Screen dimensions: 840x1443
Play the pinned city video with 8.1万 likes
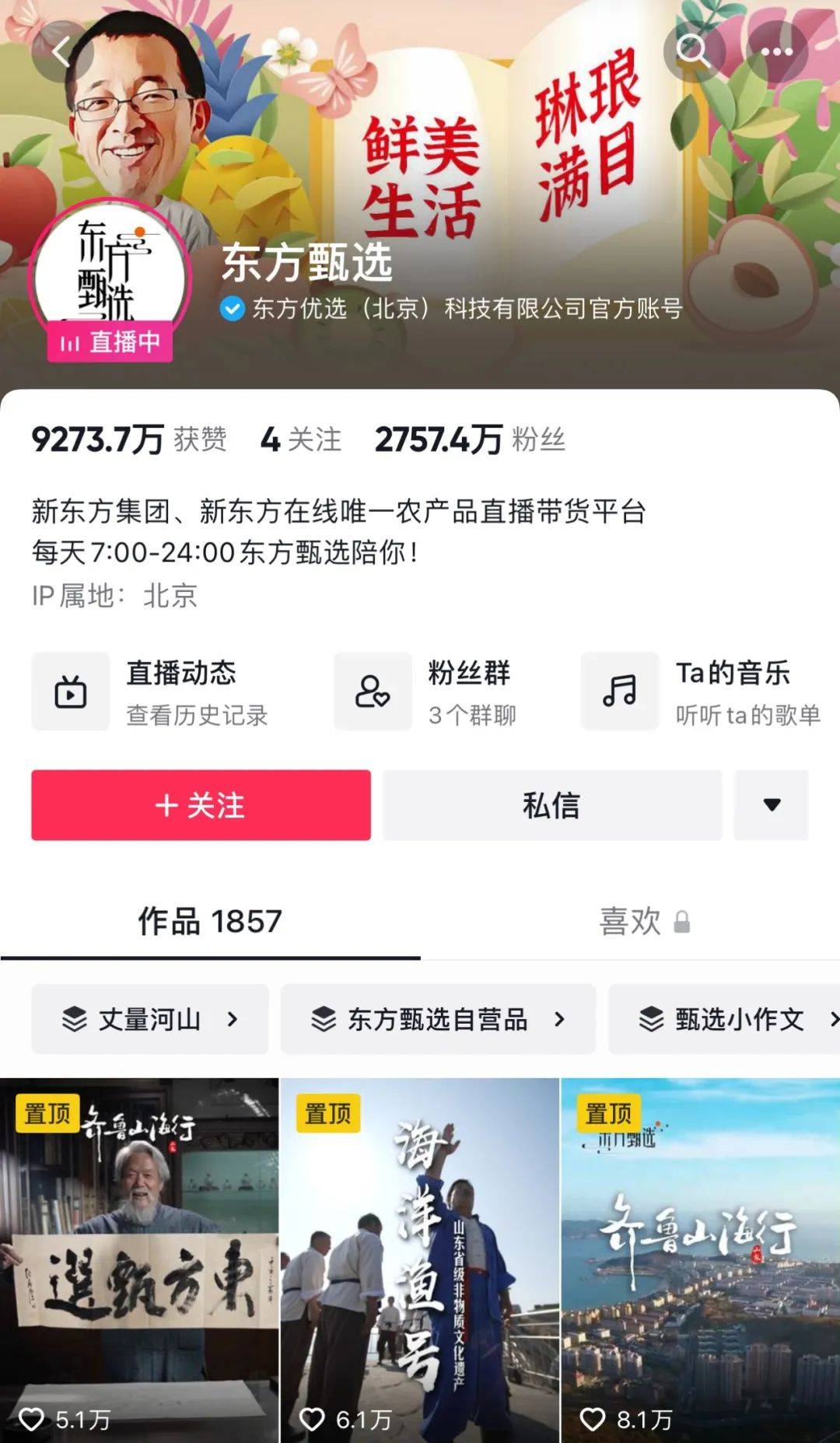point(700,1260)
